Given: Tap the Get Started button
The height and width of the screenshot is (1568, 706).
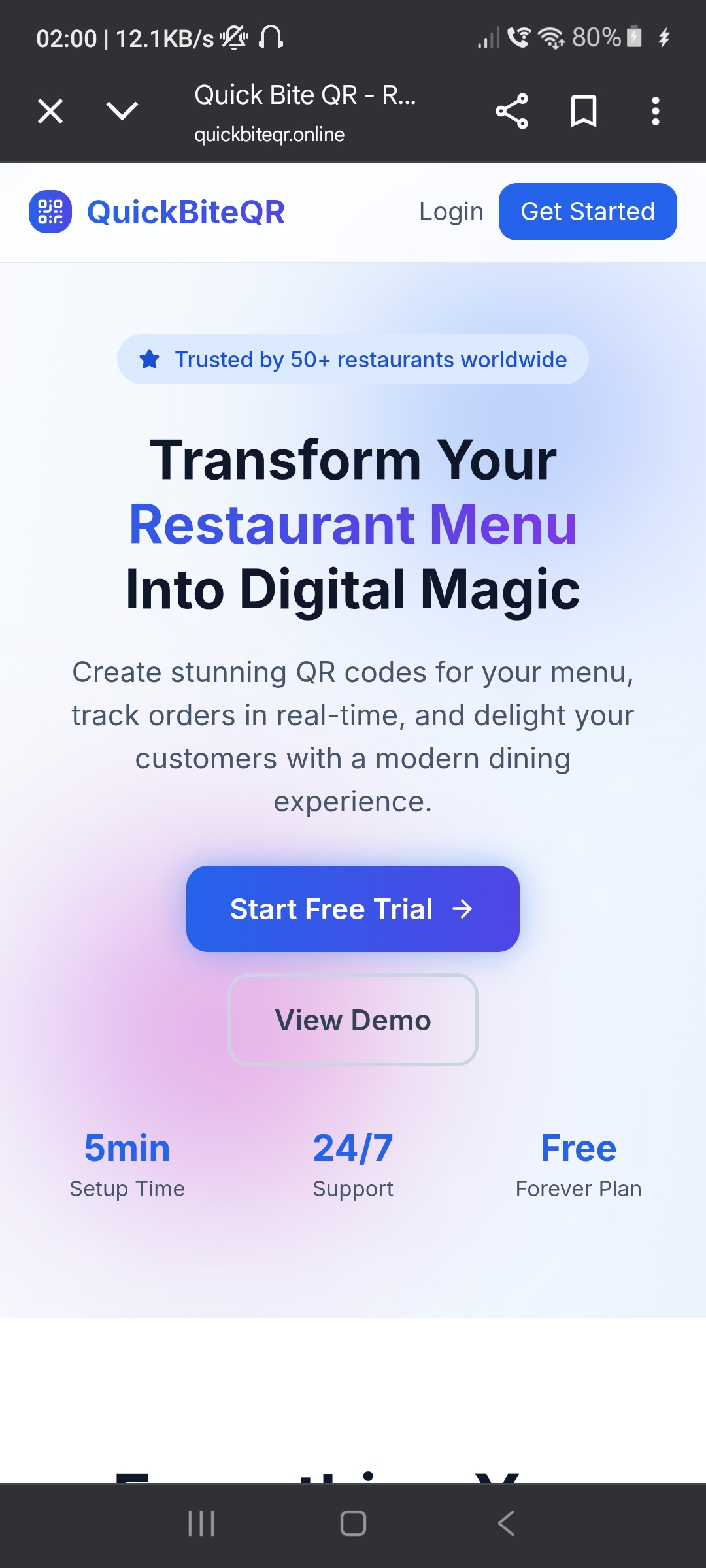Looking at the screenshot, I should point(588,212).
